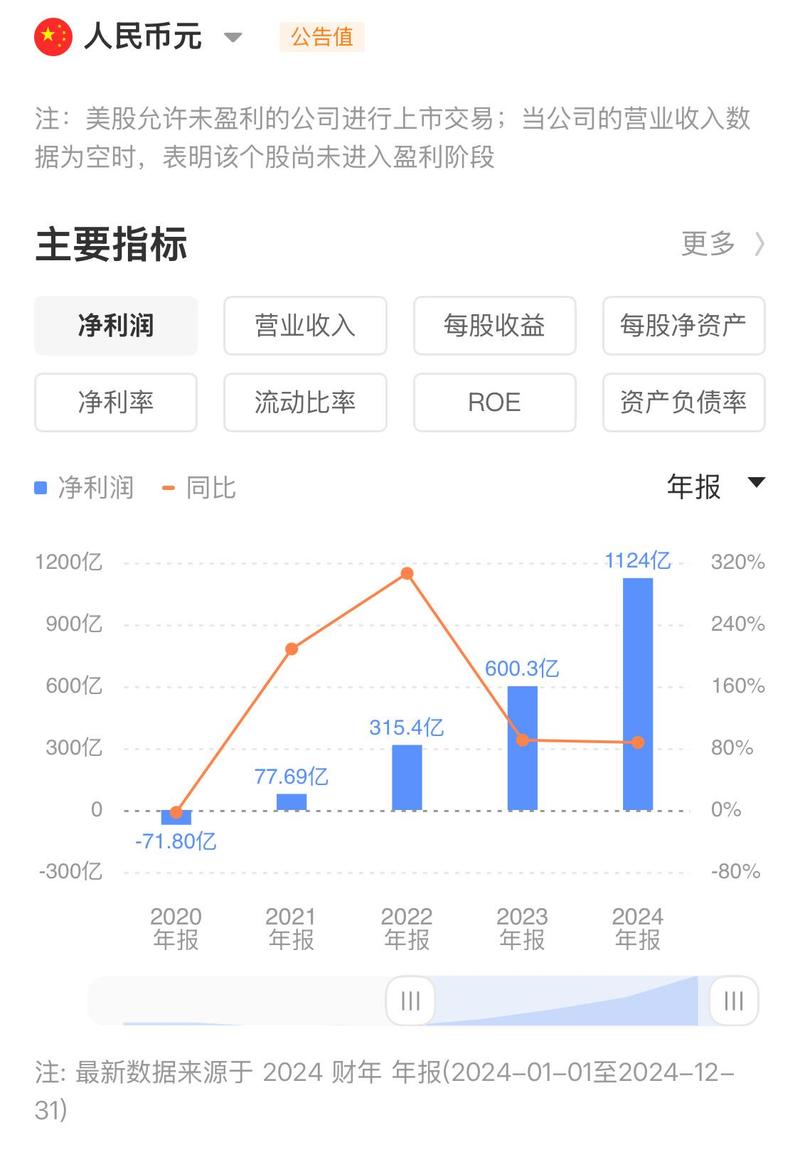Click the orange 同比 legend marker

(166, 489)
